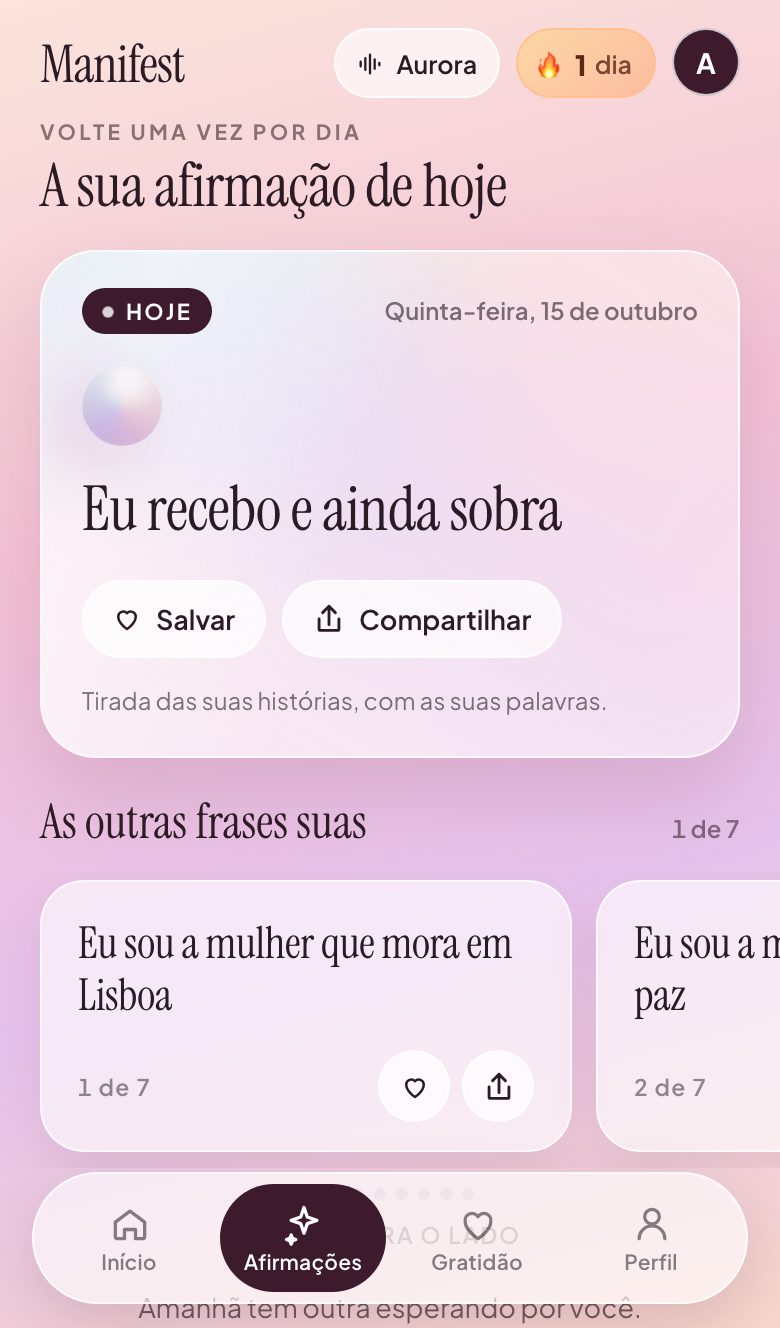Select the Afirmações tab
This screenshot has height=1328, width=780.
[x=303, y=1239]
